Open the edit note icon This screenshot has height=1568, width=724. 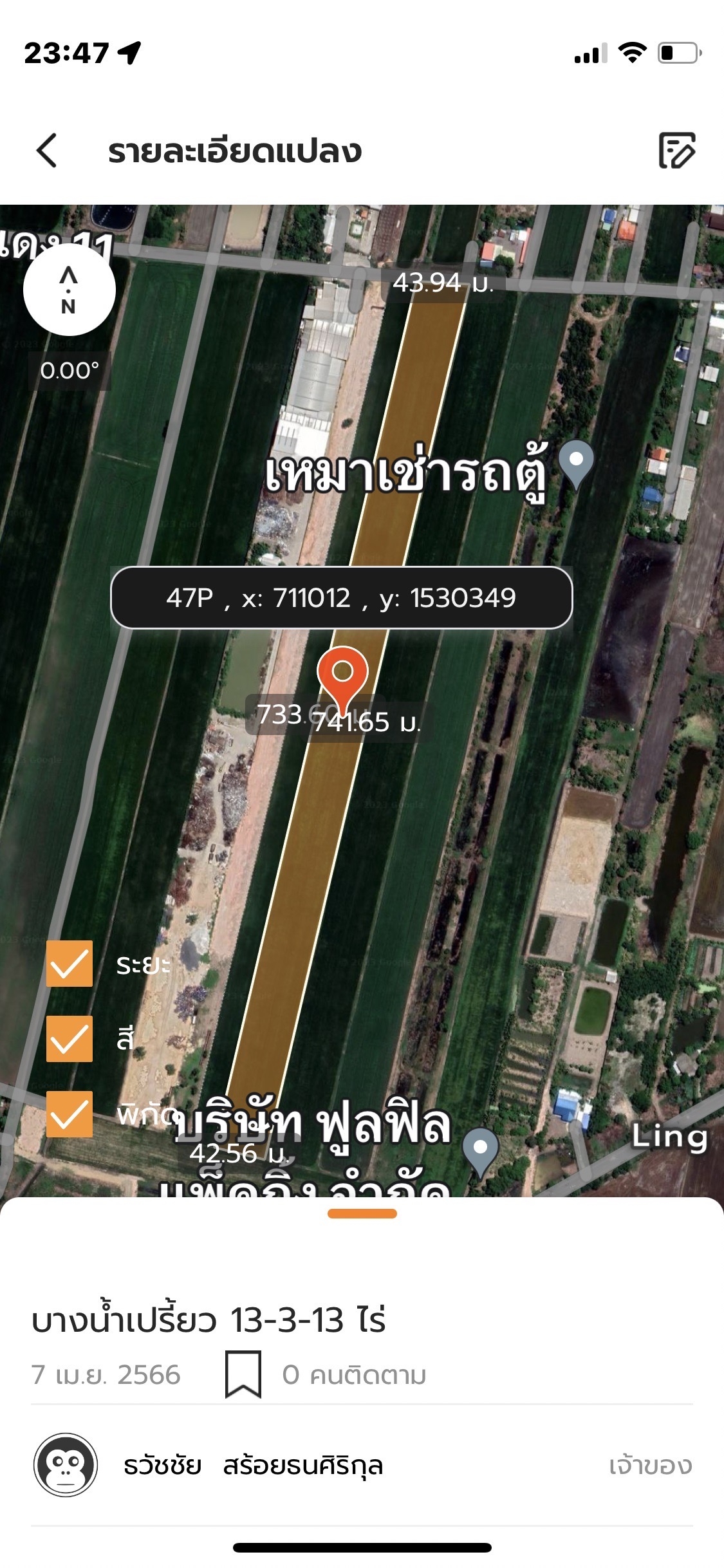tap(676, 151)
